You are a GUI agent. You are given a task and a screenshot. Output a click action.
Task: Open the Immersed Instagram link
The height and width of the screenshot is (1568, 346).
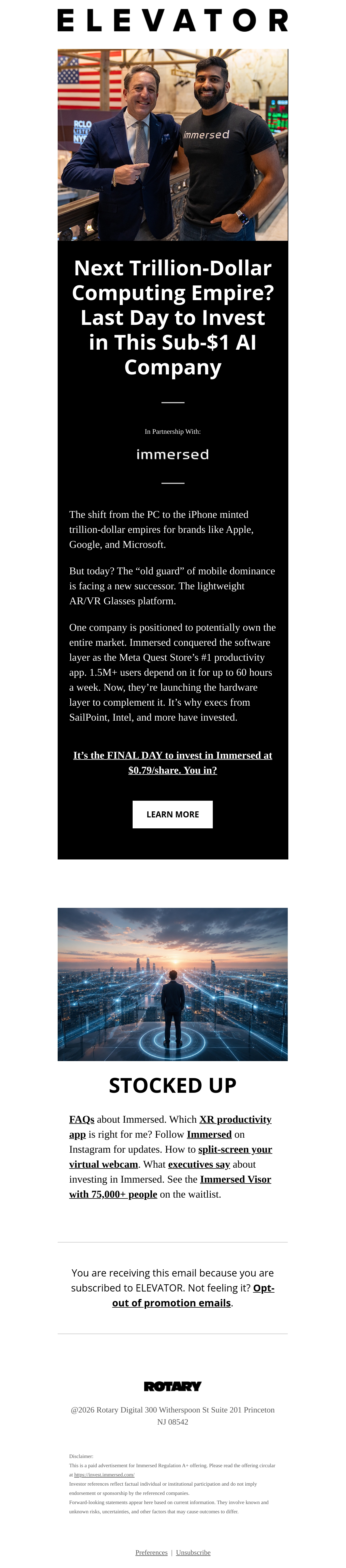pos(209,1134)
